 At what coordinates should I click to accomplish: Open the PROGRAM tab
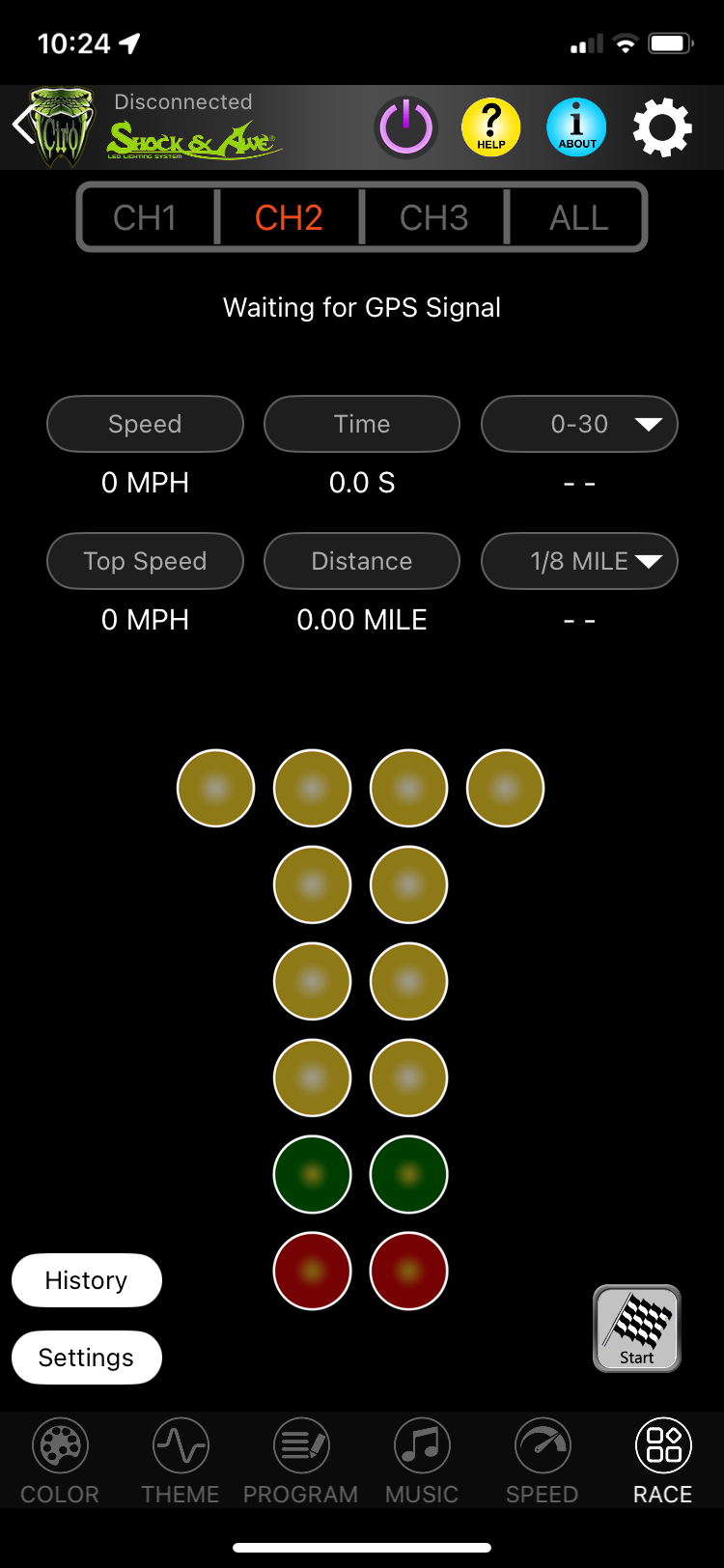[301, 1462]
